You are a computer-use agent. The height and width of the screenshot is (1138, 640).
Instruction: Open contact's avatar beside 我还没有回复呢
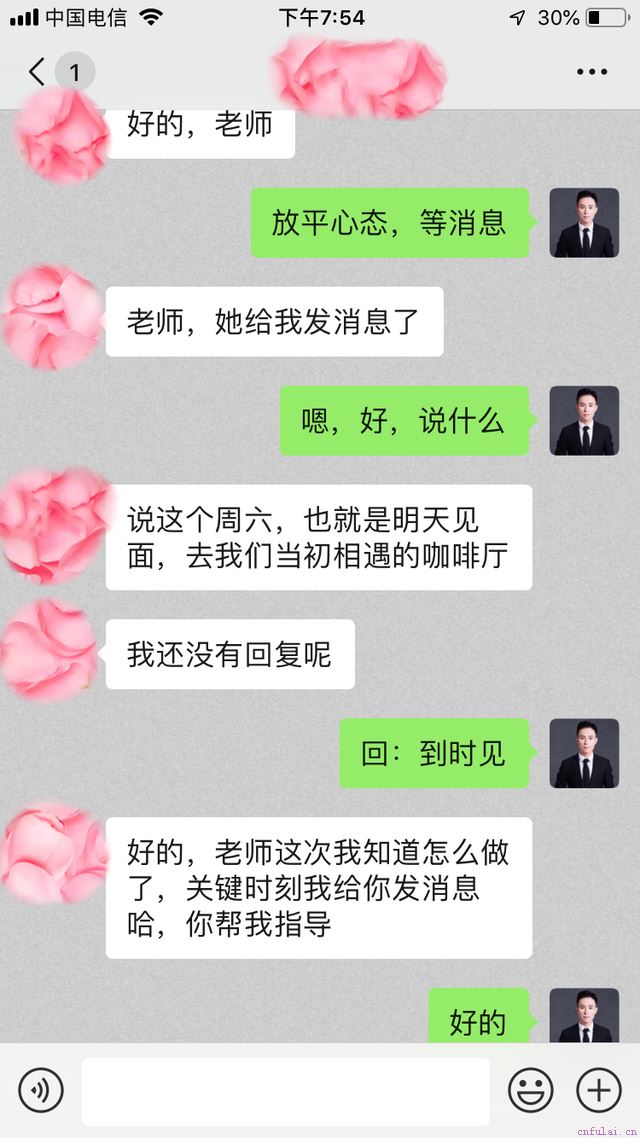50,653
